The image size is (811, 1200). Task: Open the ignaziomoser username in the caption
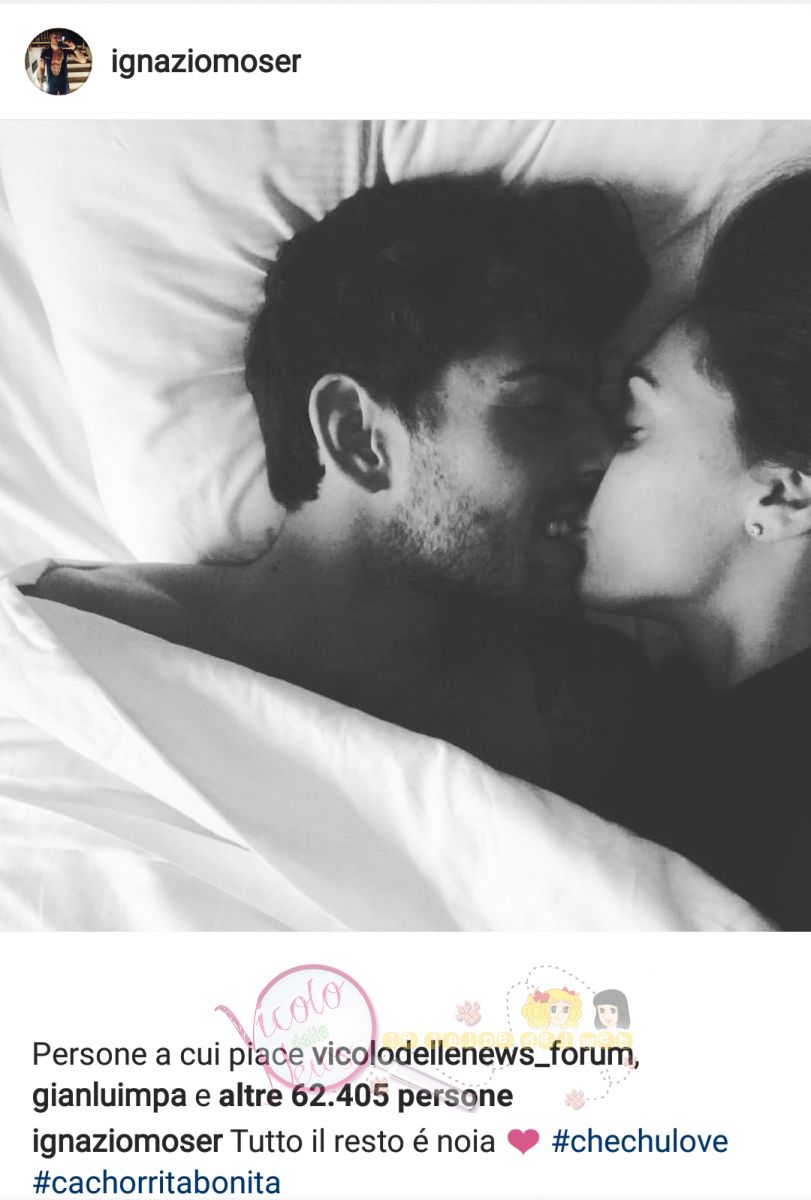pos(127,1141)
